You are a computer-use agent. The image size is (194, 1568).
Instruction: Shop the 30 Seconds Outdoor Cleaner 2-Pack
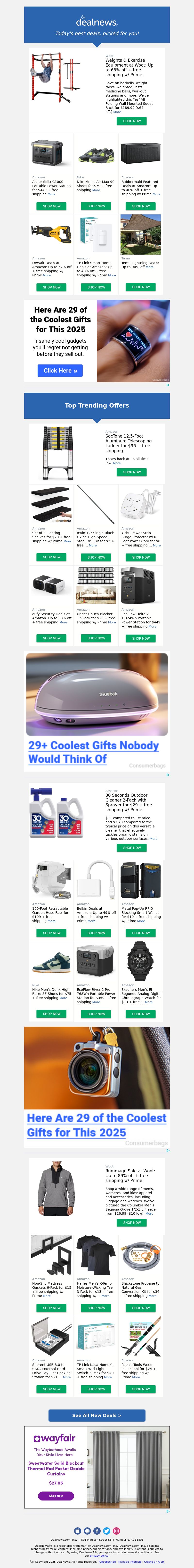pyautogui.click(x=132, y=848)
